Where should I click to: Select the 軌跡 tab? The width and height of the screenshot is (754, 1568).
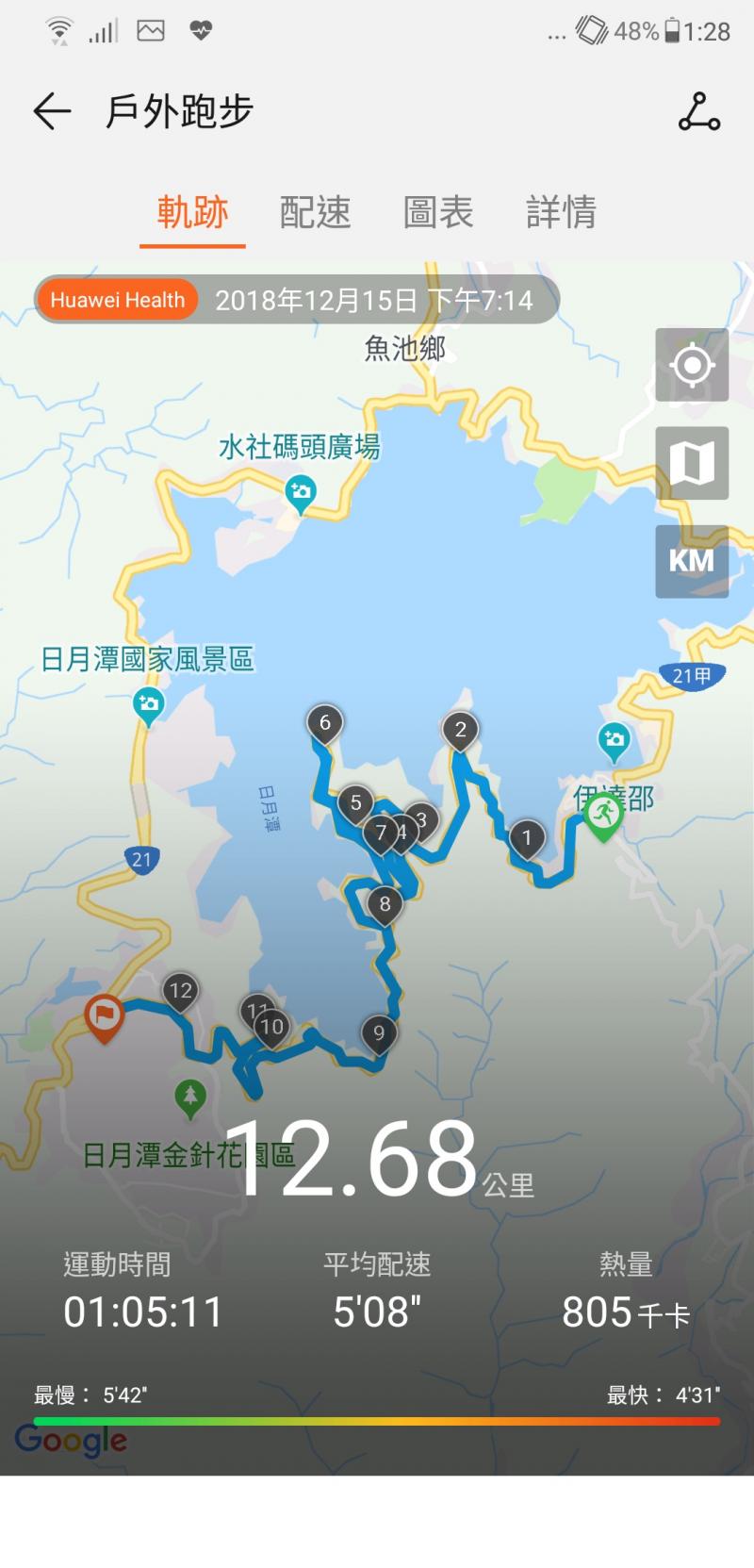point(192,212)
